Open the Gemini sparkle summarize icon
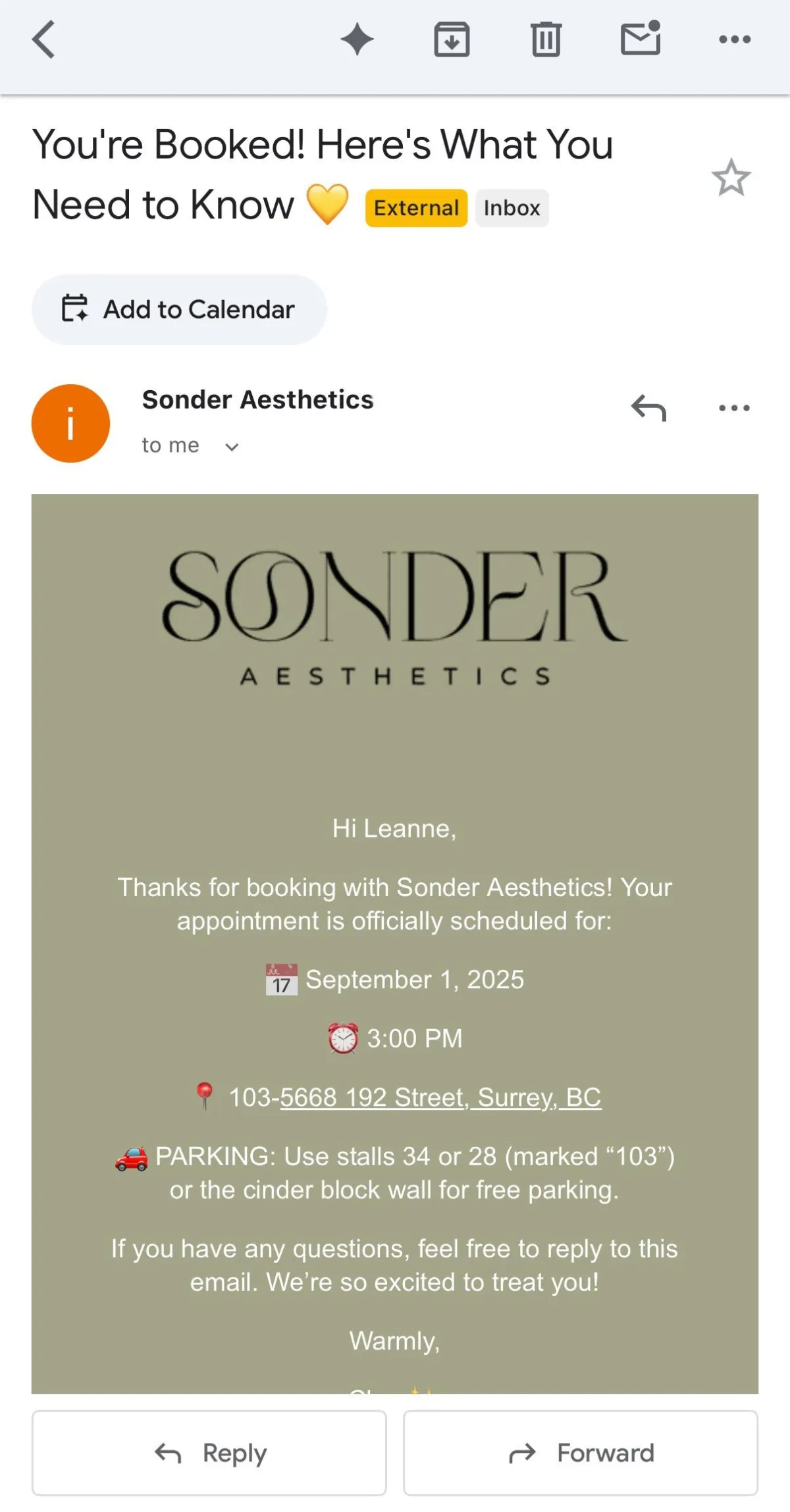The width and height of the screenshot is (790, 1512). [357, 39]
